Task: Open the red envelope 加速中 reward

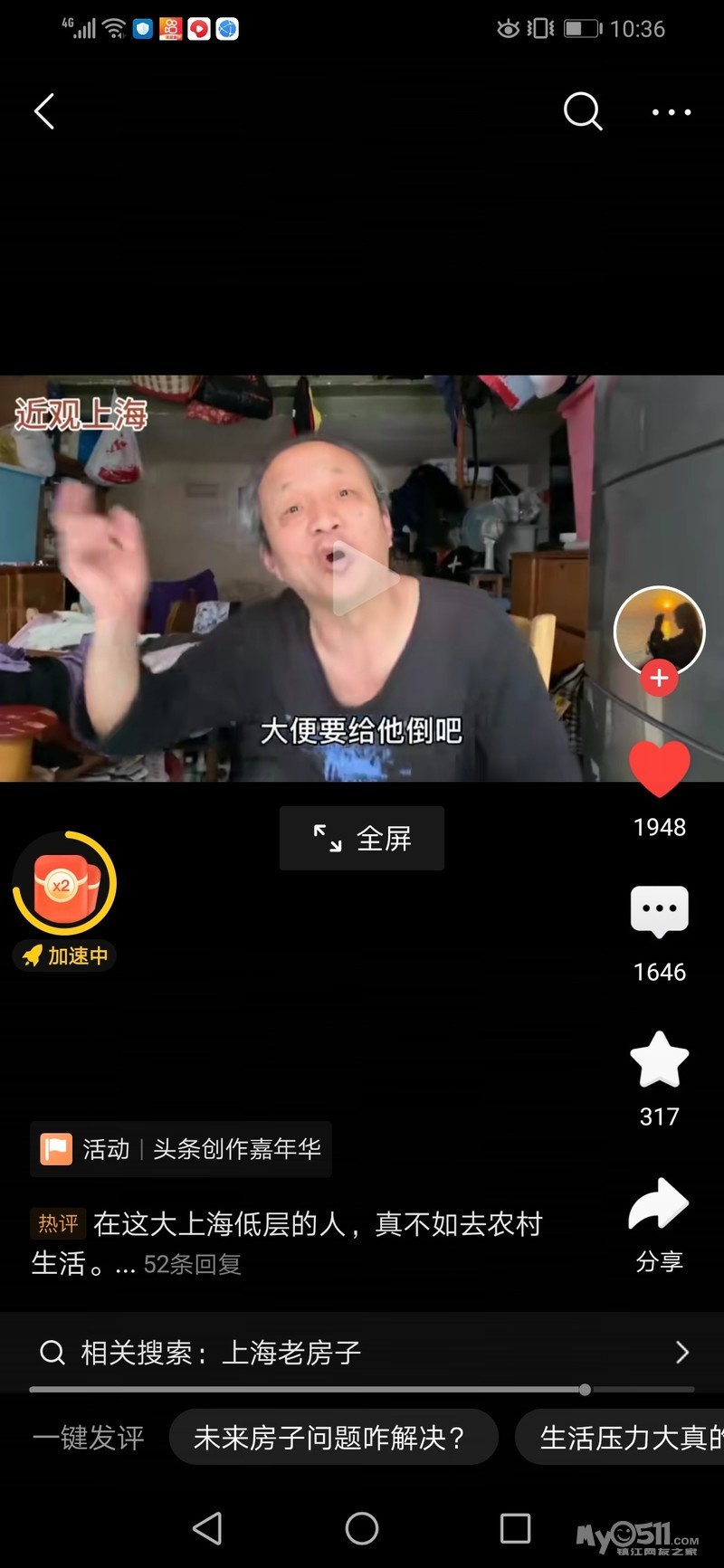Action: (64, 885)
